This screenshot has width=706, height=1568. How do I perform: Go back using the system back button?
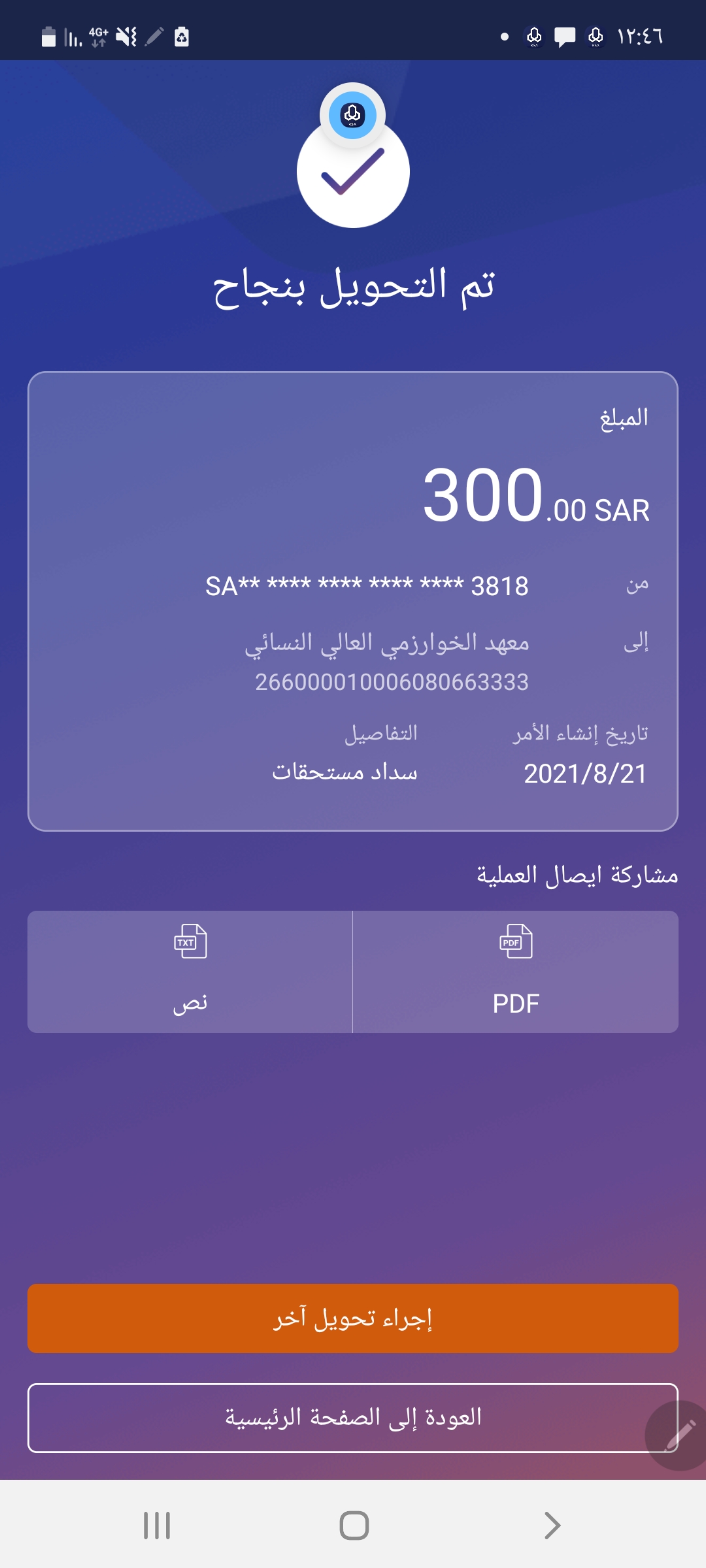(x=552, y=1526)
